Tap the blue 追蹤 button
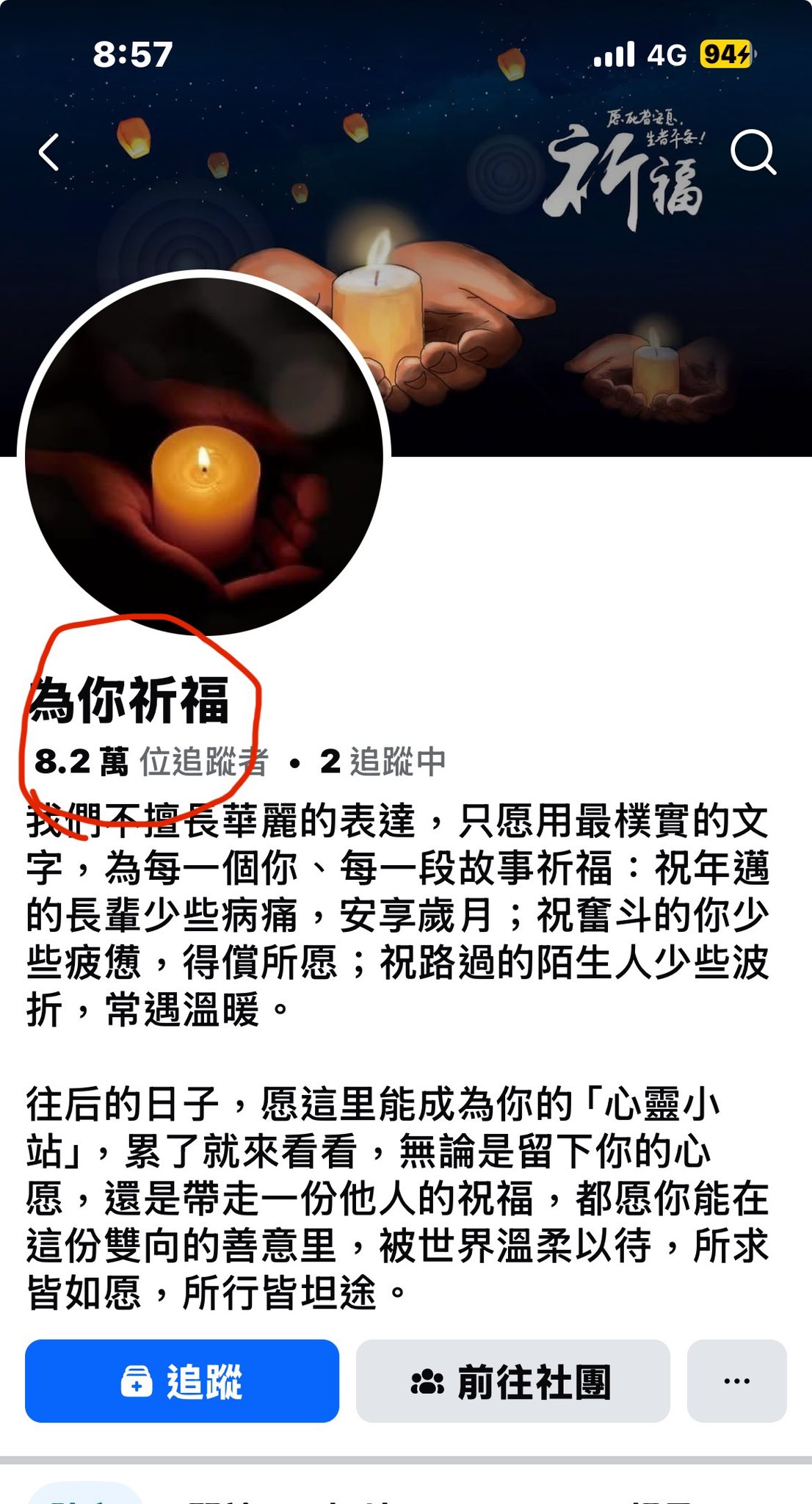This screenshot has width=812, height=1504. pyautogui.click(x=182, y=1381)
